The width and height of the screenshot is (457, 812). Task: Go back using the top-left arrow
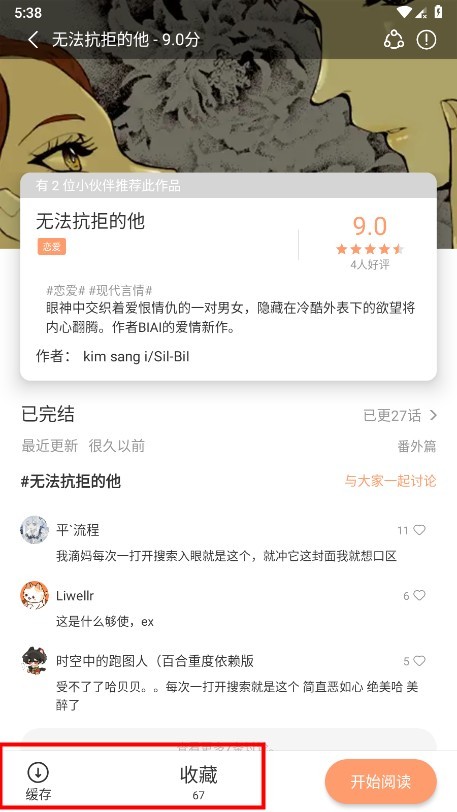[33, 40]
